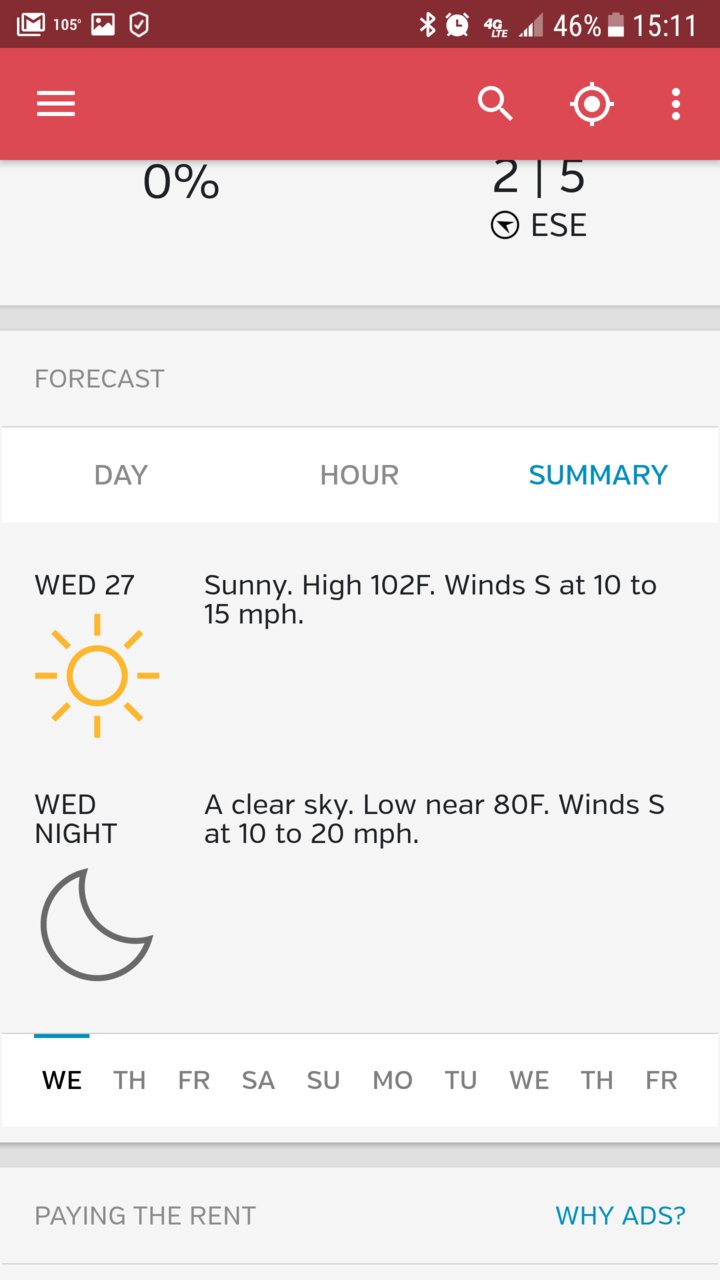The height and width of the screenshot is (1280, 720).
Task: View the SA day forecast
Action: (258, 1080)
